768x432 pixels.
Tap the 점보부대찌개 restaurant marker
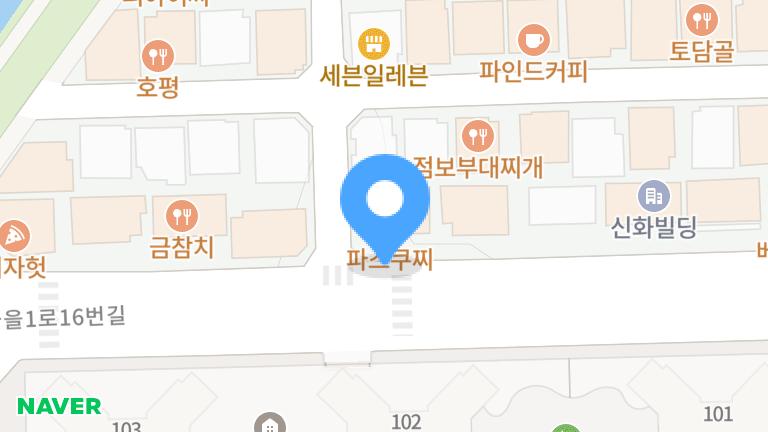point(476,134)
